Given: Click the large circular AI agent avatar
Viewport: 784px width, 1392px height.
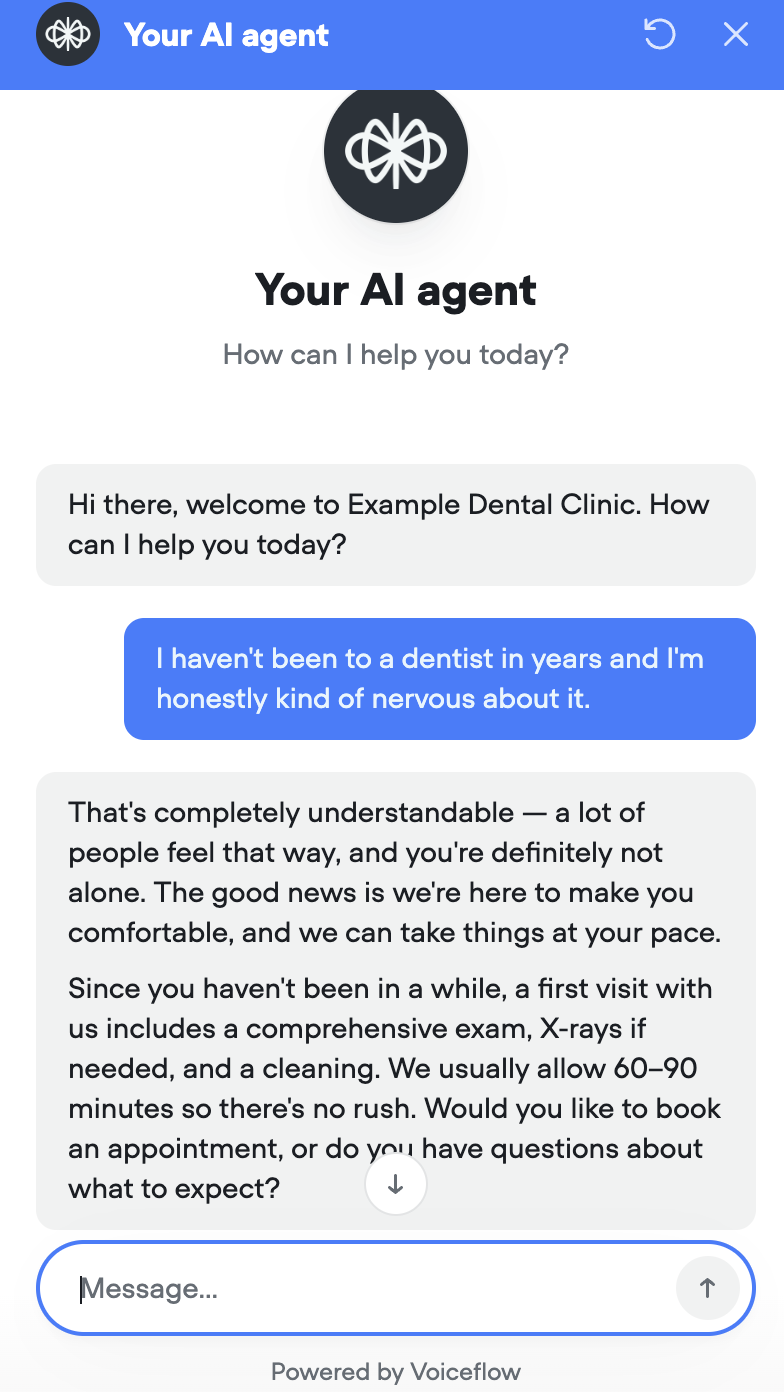Looking at the screenshot, I should 395,151.
